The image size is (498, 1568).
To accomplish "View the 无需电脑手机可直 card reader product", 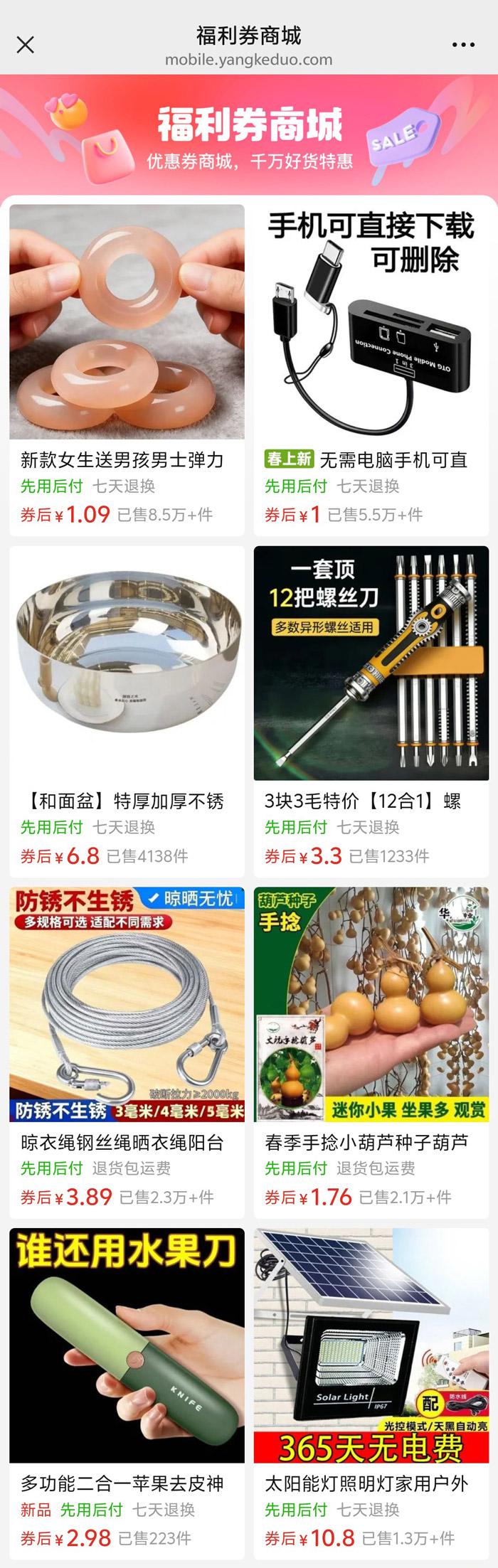I will [371, 322].
